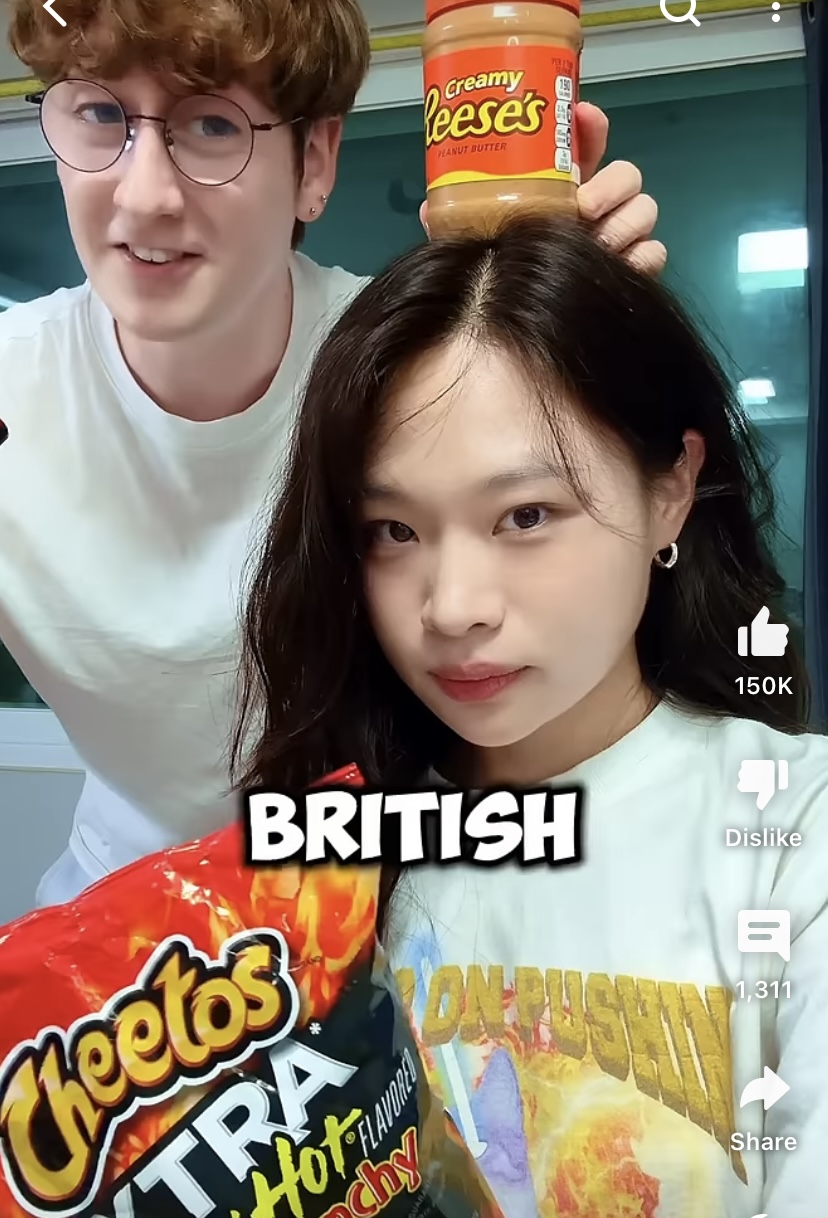The width and height of the screenshot is (828, 1218).
Task: Open search from the top bar
Action: pos(680,10)
